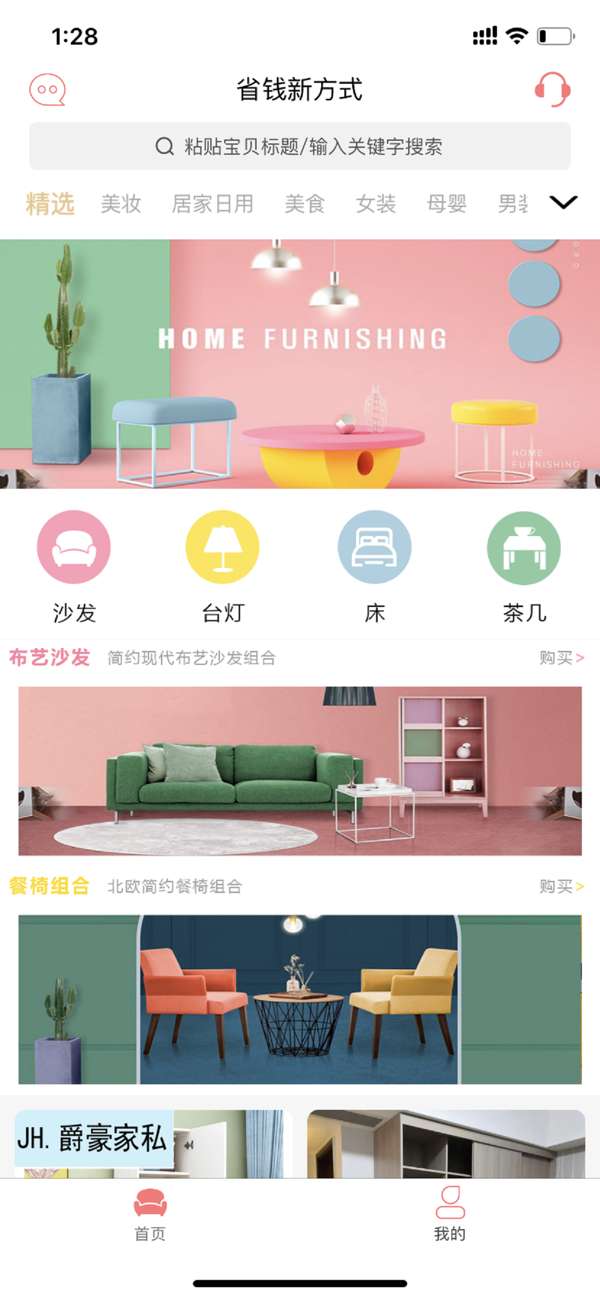Expand the category list chevron
The width and height of the screenshot is (600, 1299).
564,203
